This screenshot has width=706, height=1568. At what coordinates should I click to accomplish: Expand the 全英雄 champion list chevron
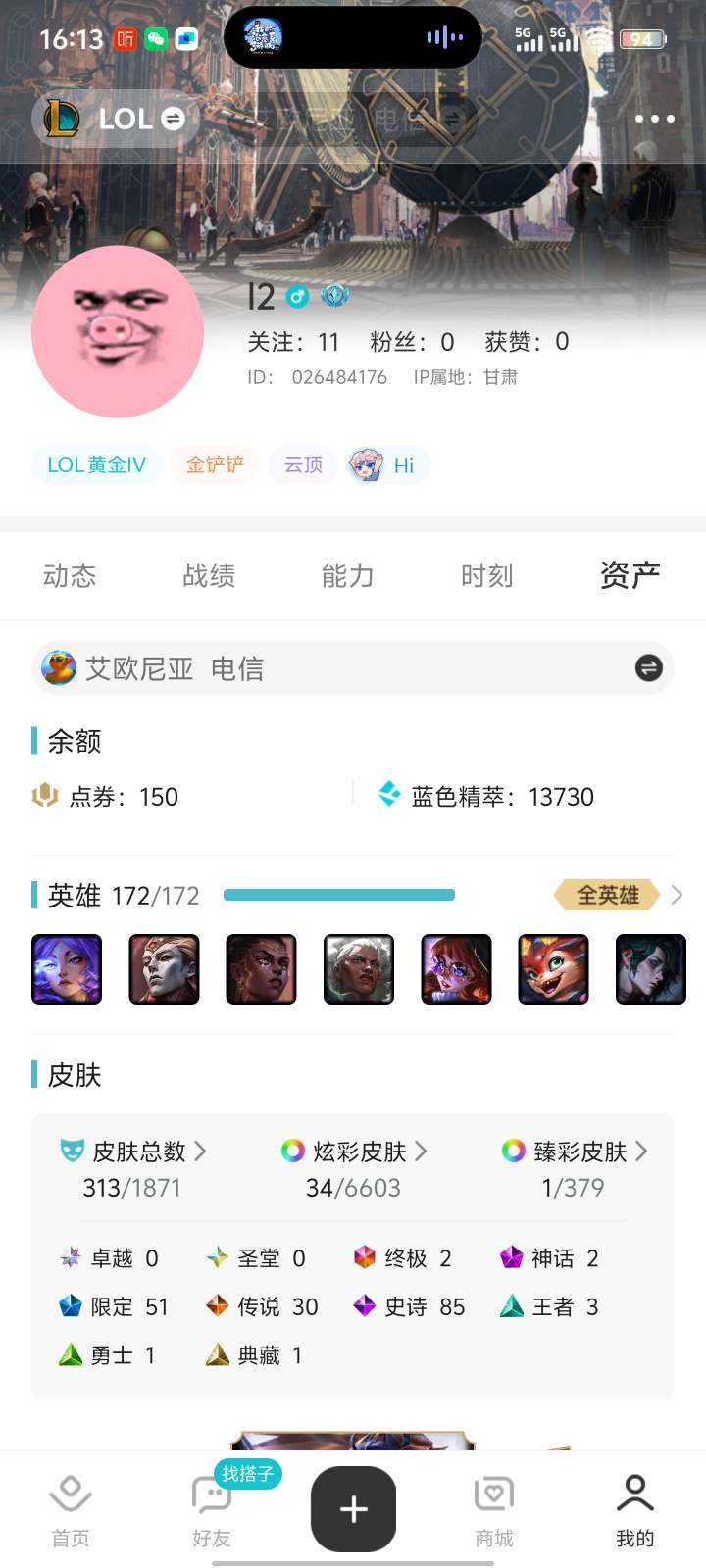pyautogui.click(x=677, y=895)
